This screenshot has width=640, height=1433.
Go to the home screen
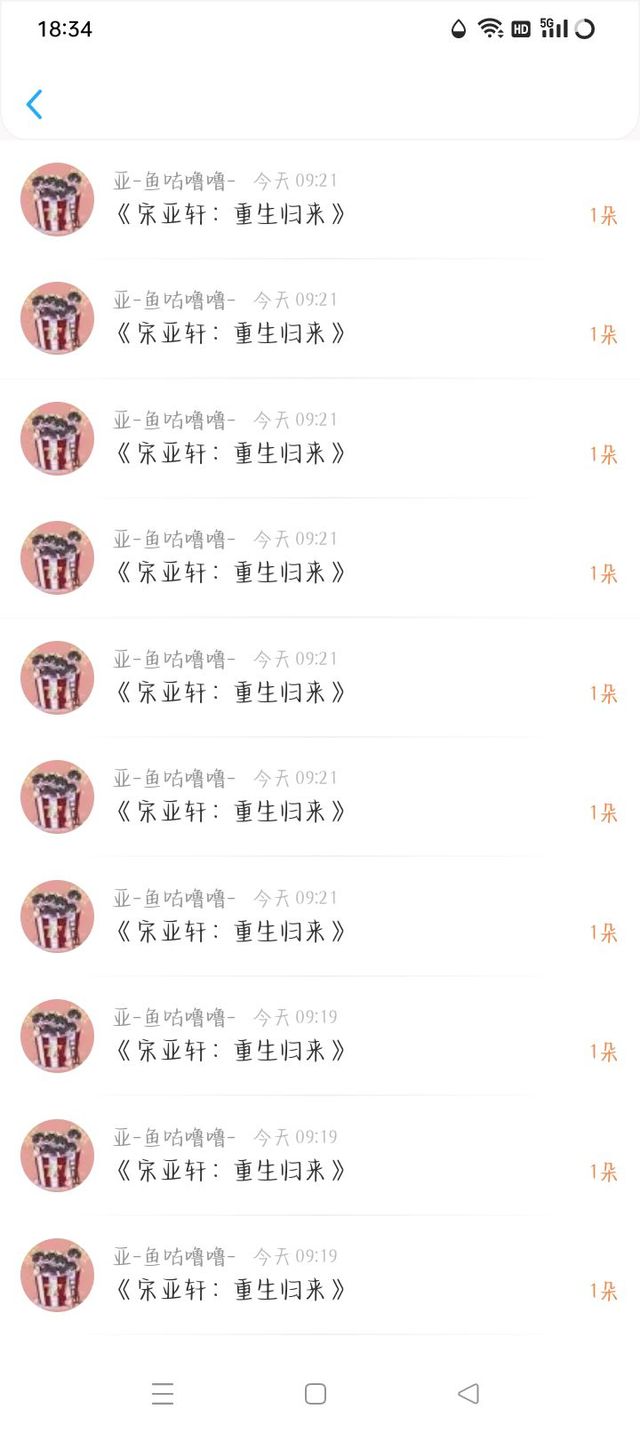315,1393
